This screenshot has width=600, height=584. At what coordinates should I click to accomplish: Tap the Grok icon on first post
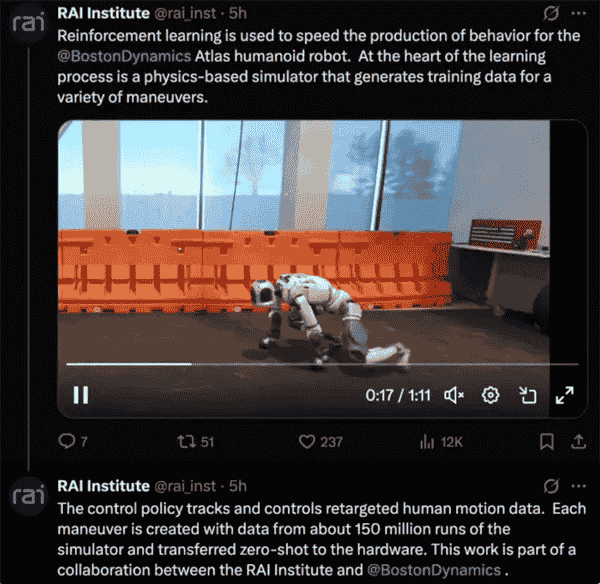point(547,15)
